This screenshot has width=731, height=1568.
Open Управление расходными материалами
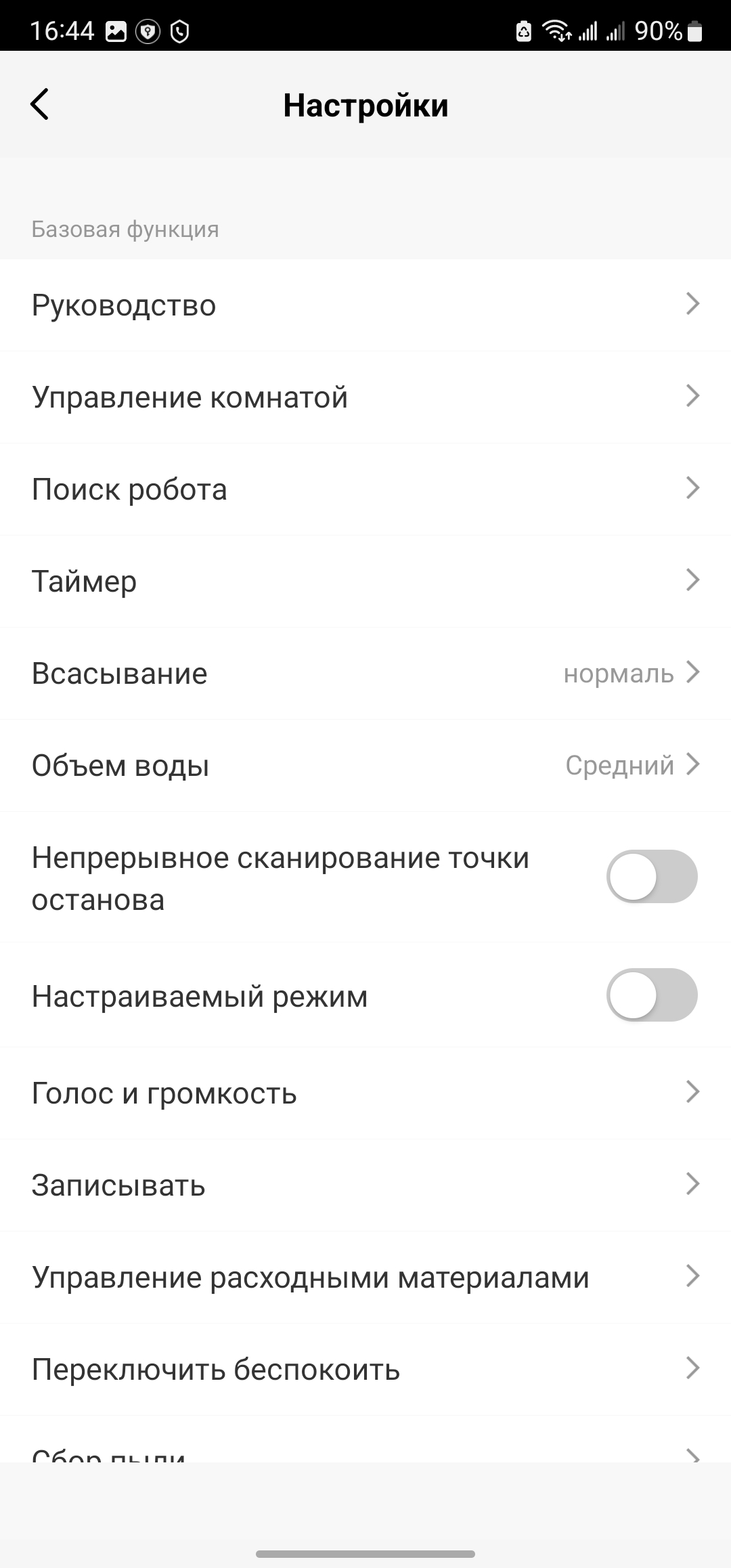click(x=365, y=1278)
